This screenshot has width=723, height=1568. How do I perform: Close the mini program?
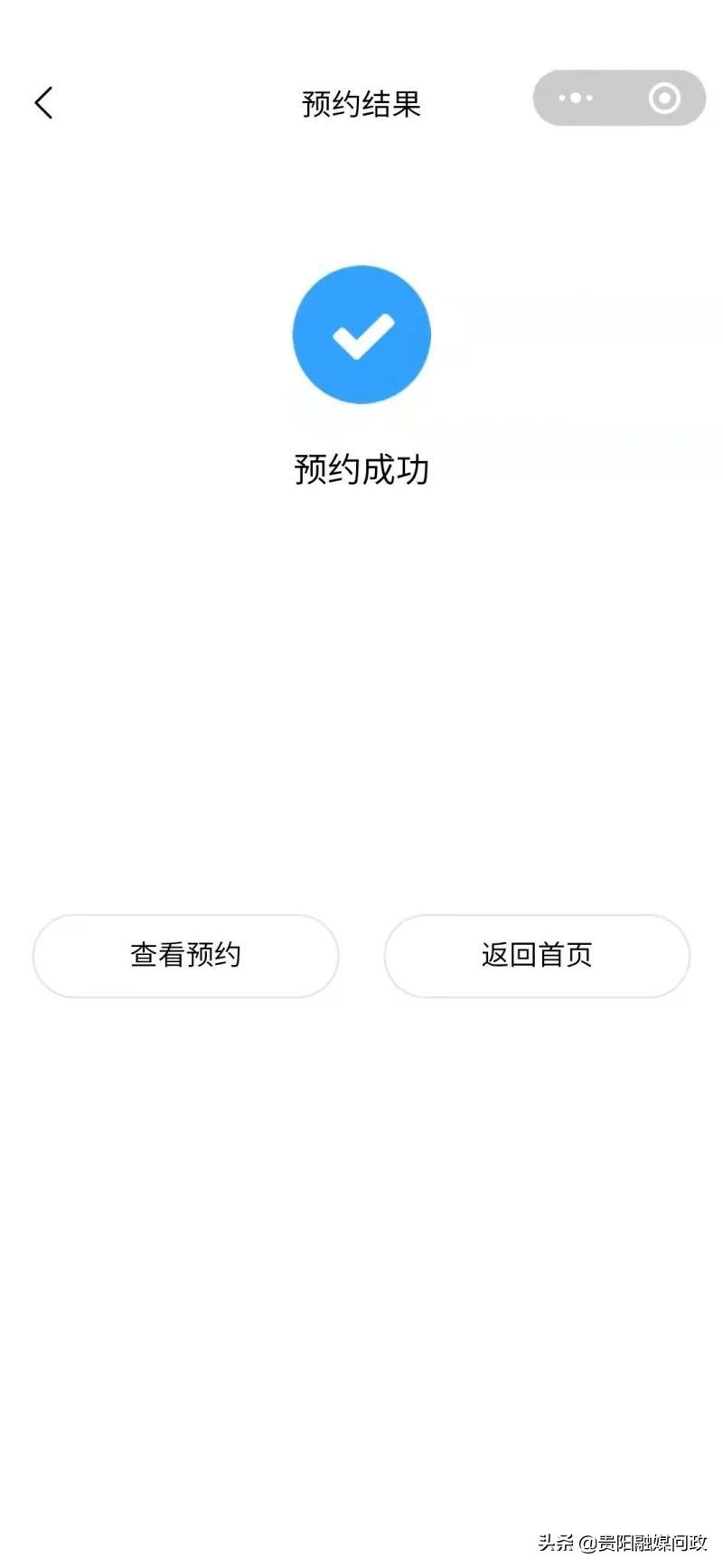[x=664, y=98]
